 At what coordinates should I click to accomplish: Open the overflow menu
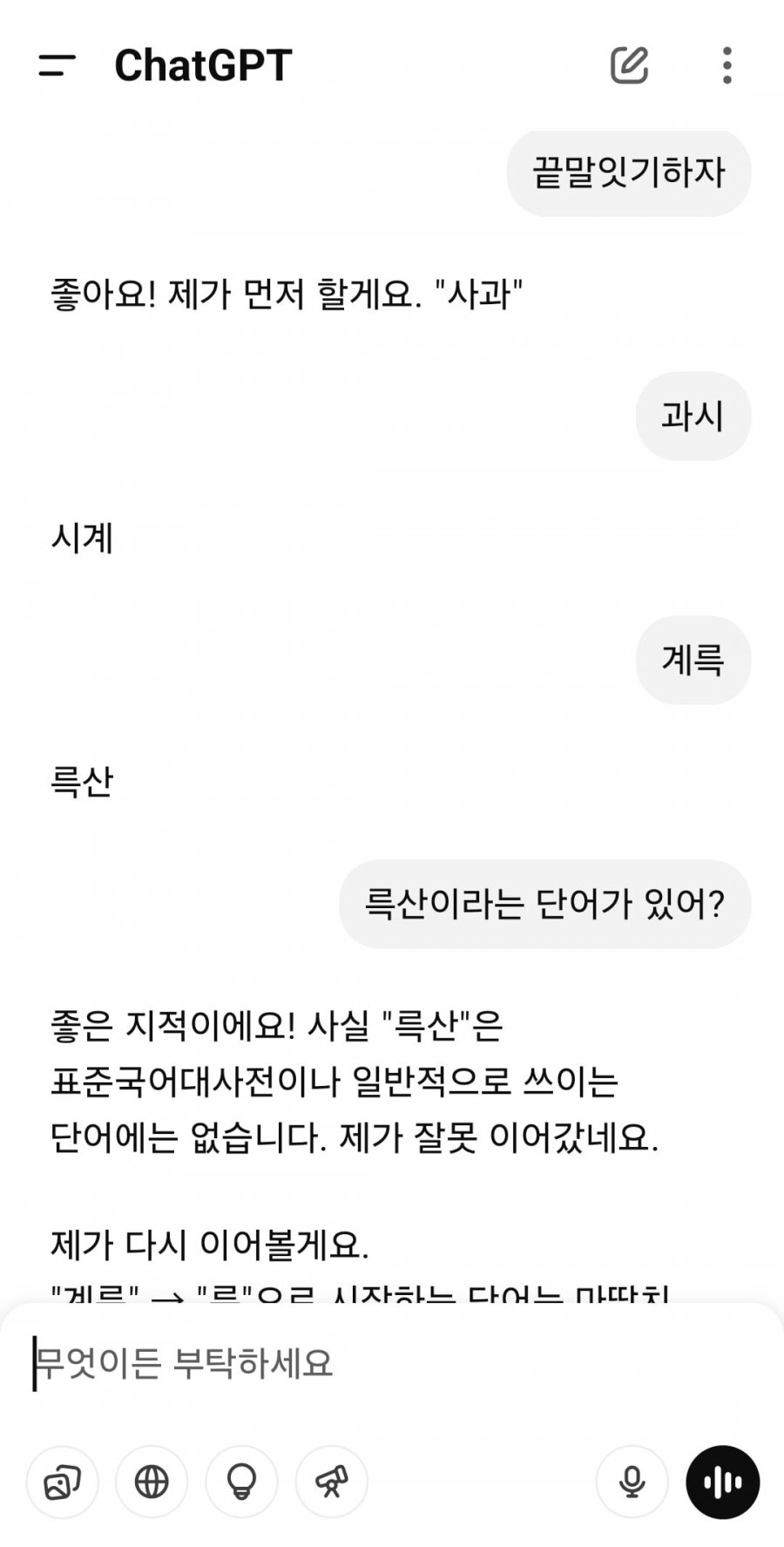click(x=727, y=65)
